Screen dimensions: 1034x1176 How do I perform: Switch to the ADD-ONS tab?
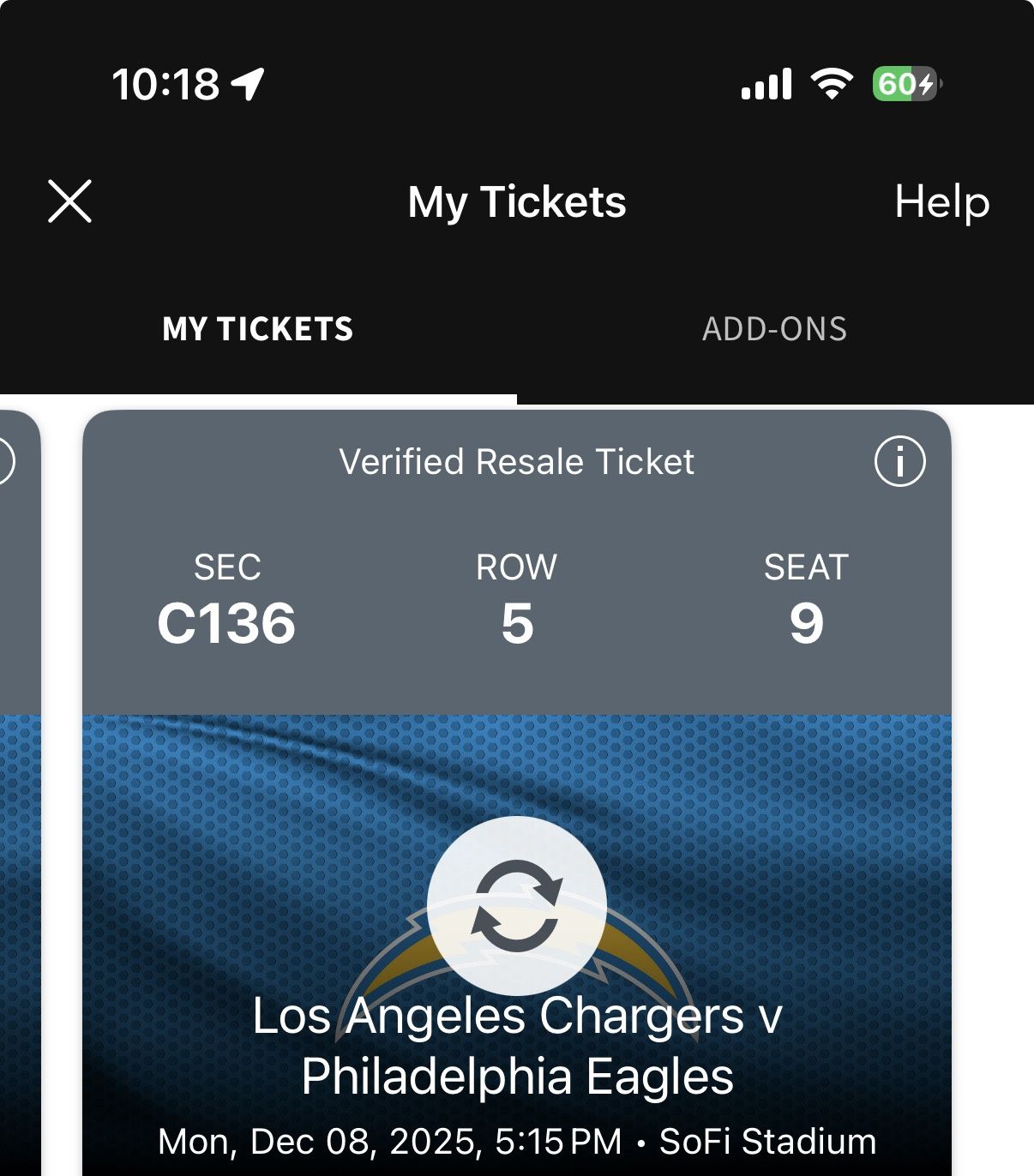(774, 328)
